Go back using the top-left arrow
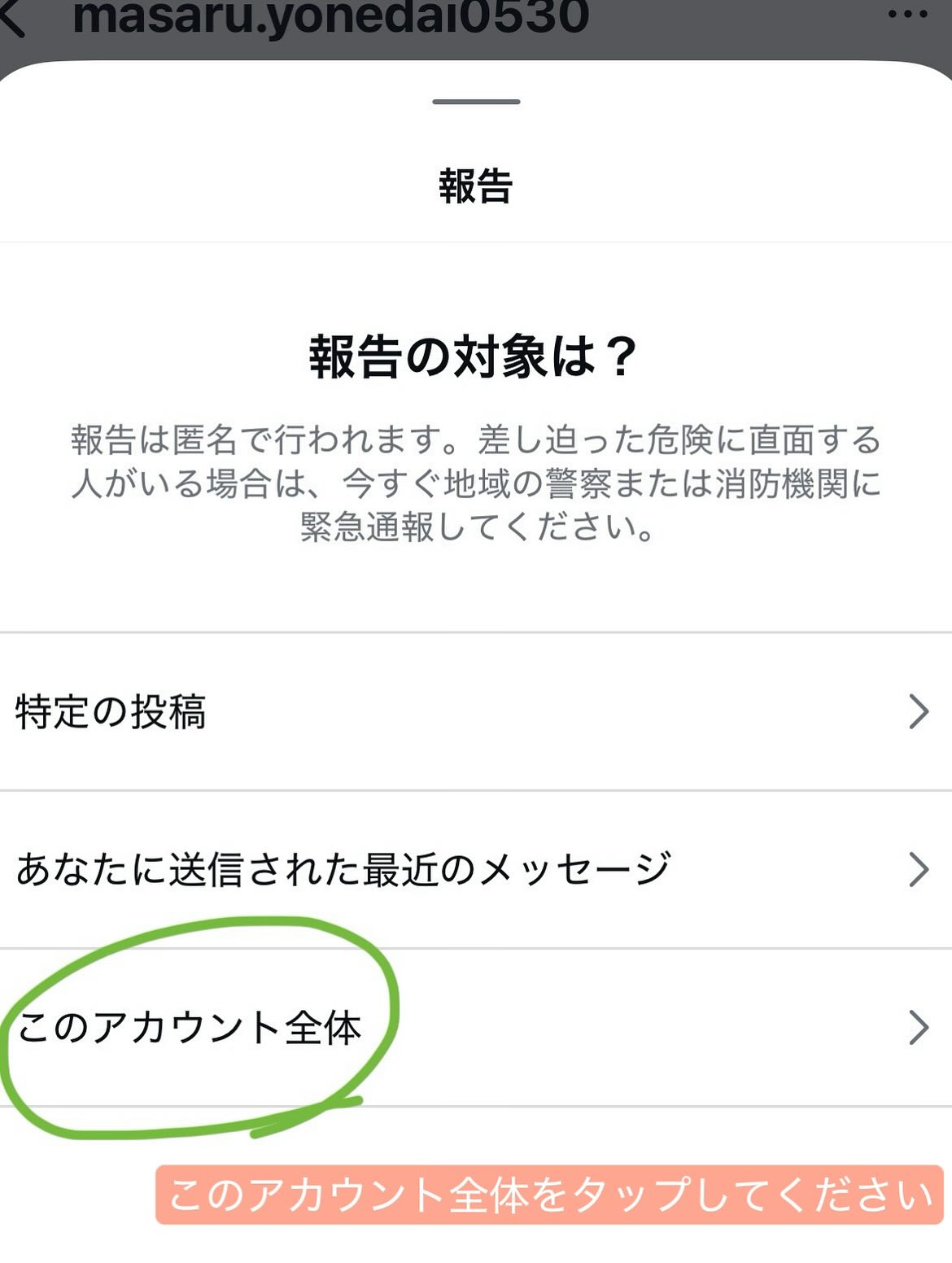 click(13, 18)
